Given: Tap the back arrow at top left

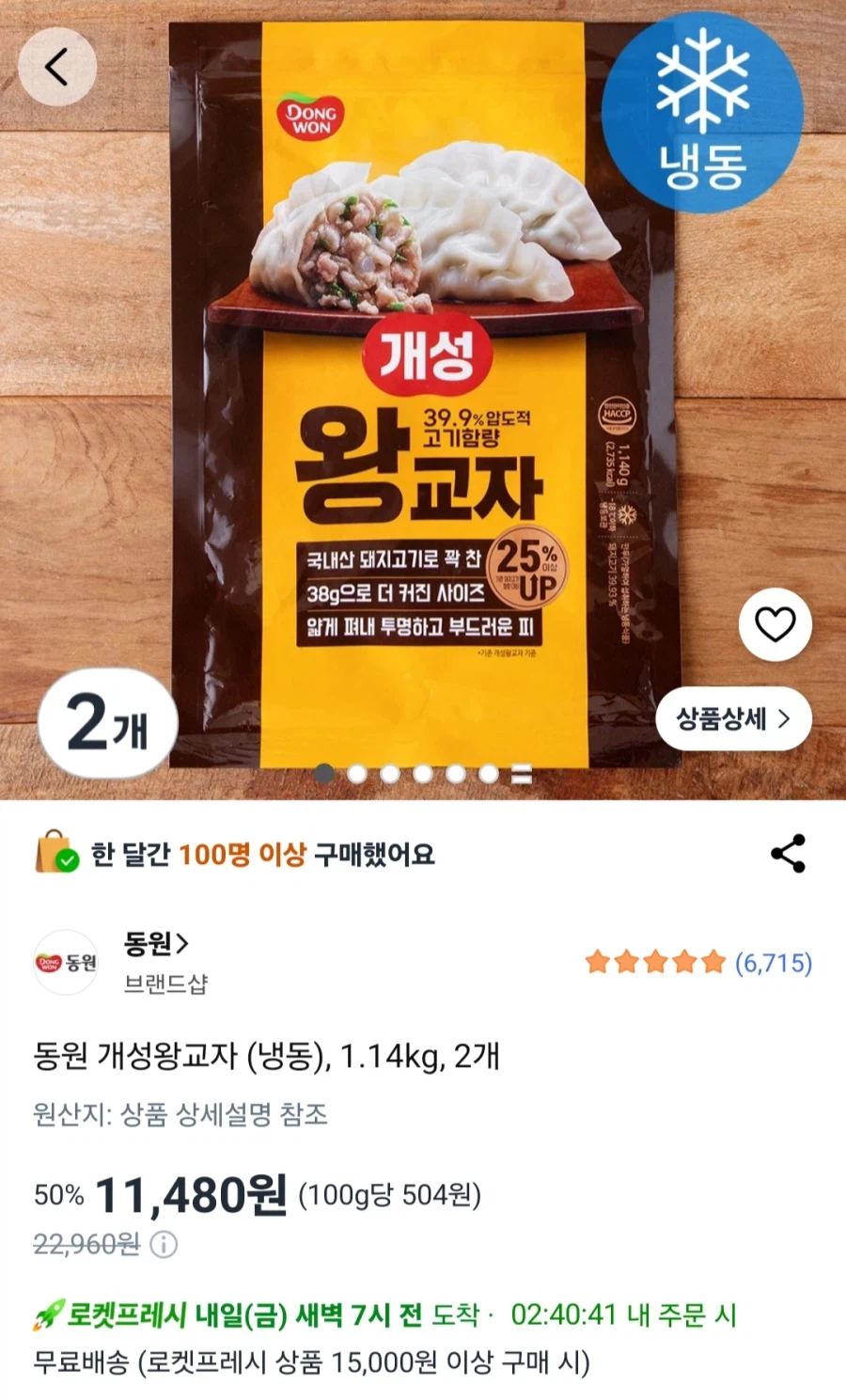Looking at the screenshot, I should click(56, 66).
